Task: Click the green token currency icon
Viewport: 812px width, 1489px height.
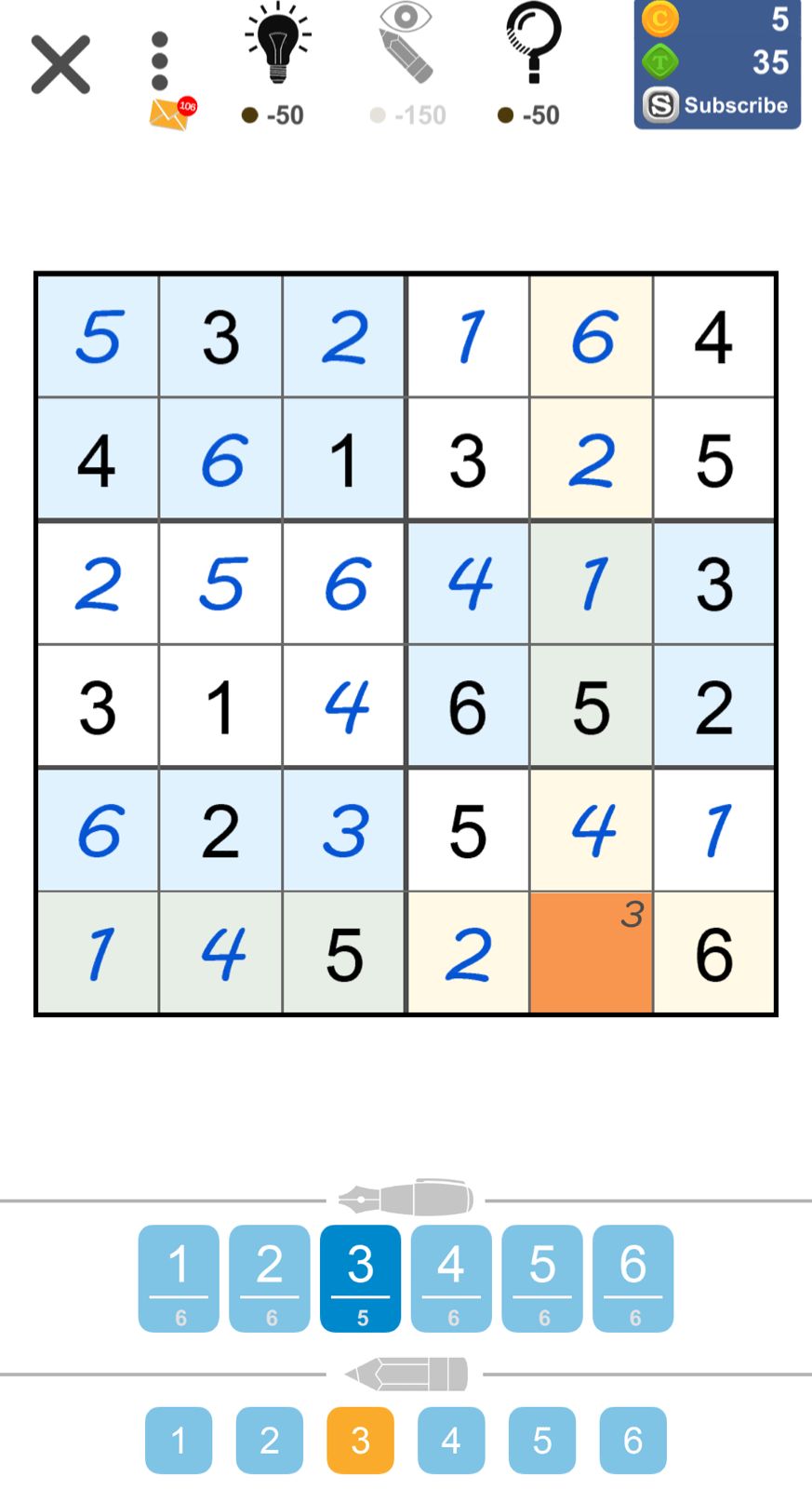Action: pos(659,61)
